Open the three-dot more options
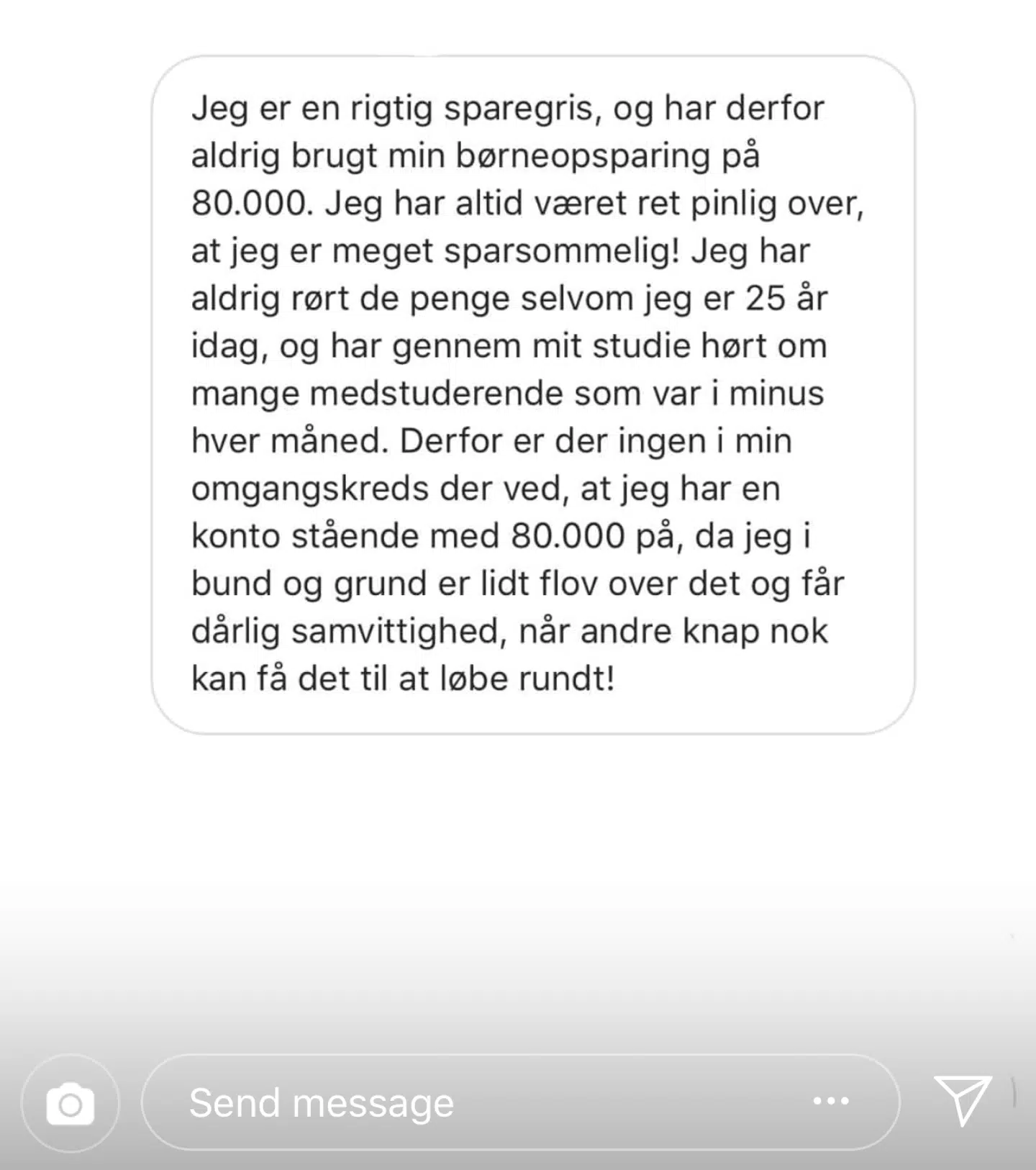The image size is (1036, 1170). click(830, 1101)
